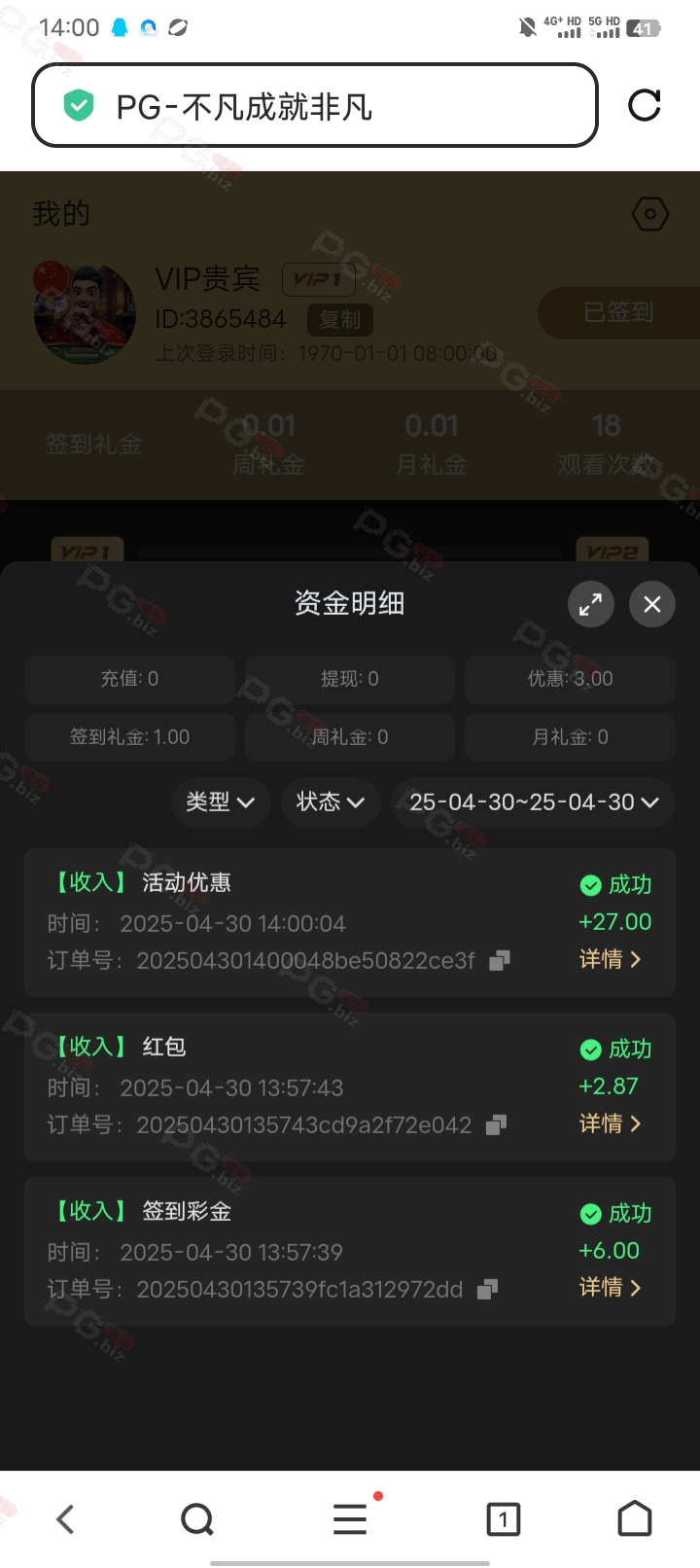Close the 资金明细 panel
Screen dimensions: 700x1568
coord(652,604)
